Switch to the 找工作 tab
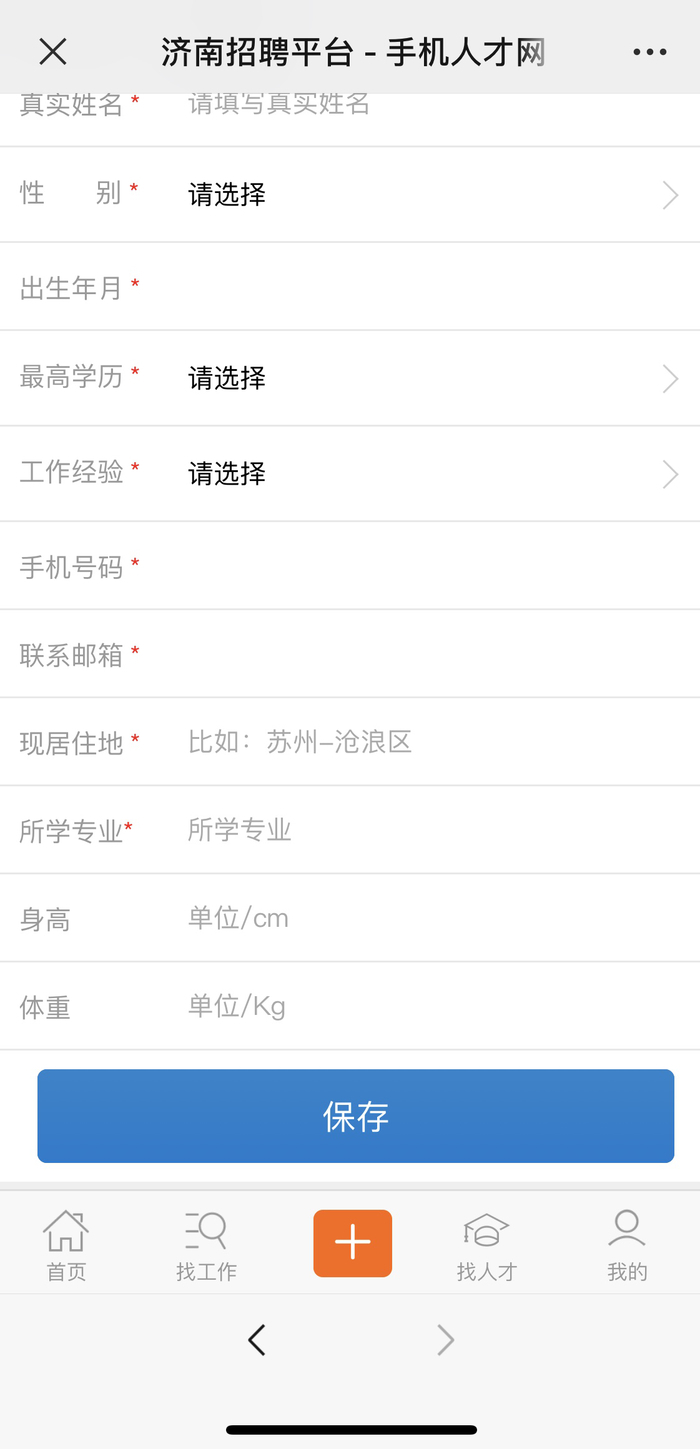The width and height of the screenshot is (700, 1449). 206,1245
